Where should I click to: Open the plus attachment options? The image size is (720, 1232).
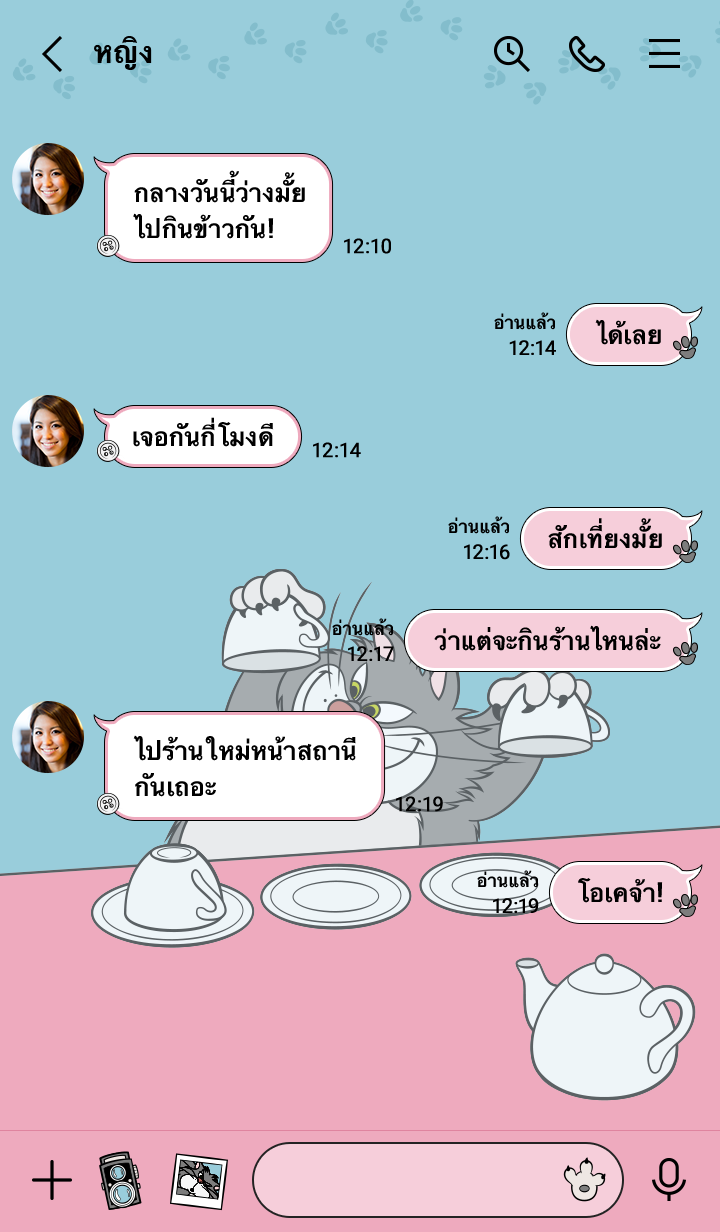click(52, 1181)
